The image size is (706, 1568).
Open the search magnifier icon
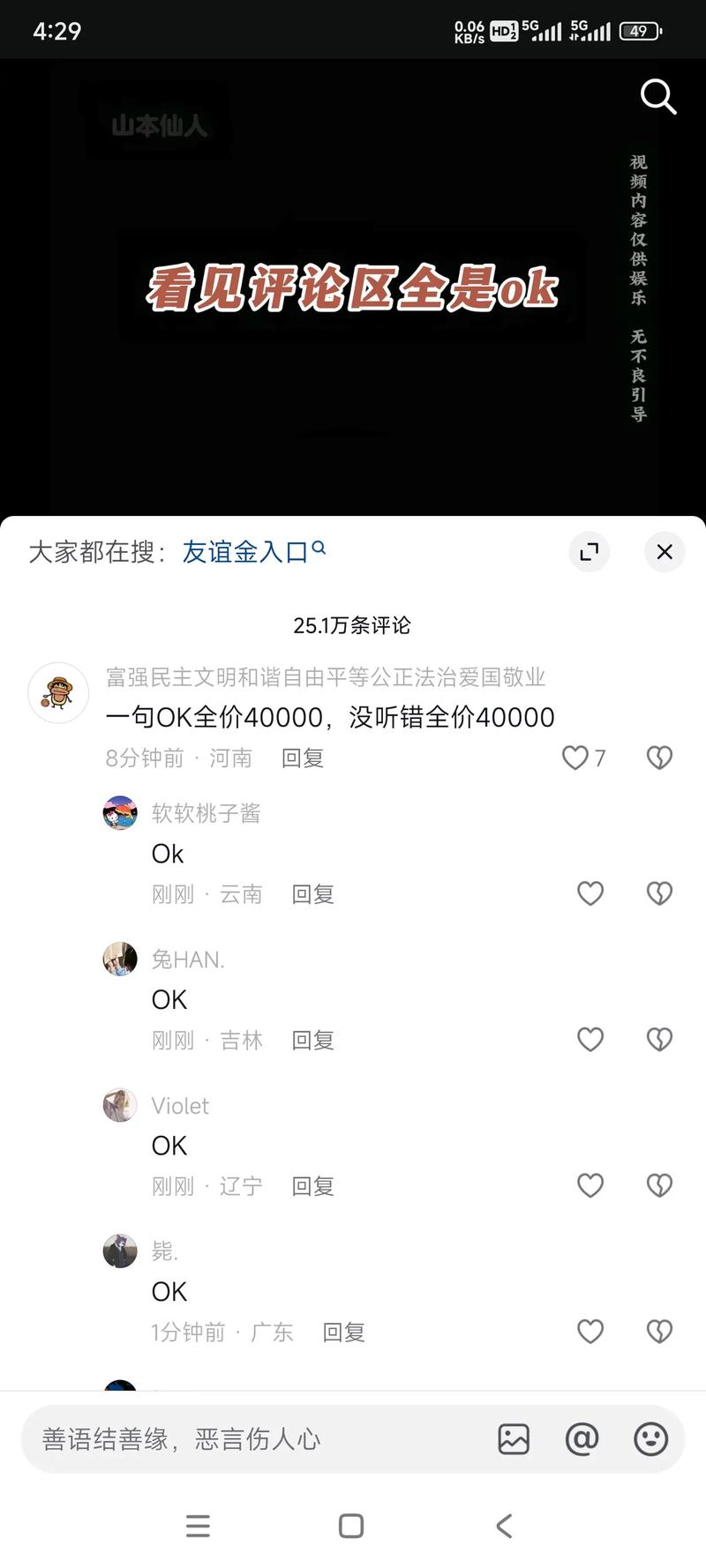657,97
